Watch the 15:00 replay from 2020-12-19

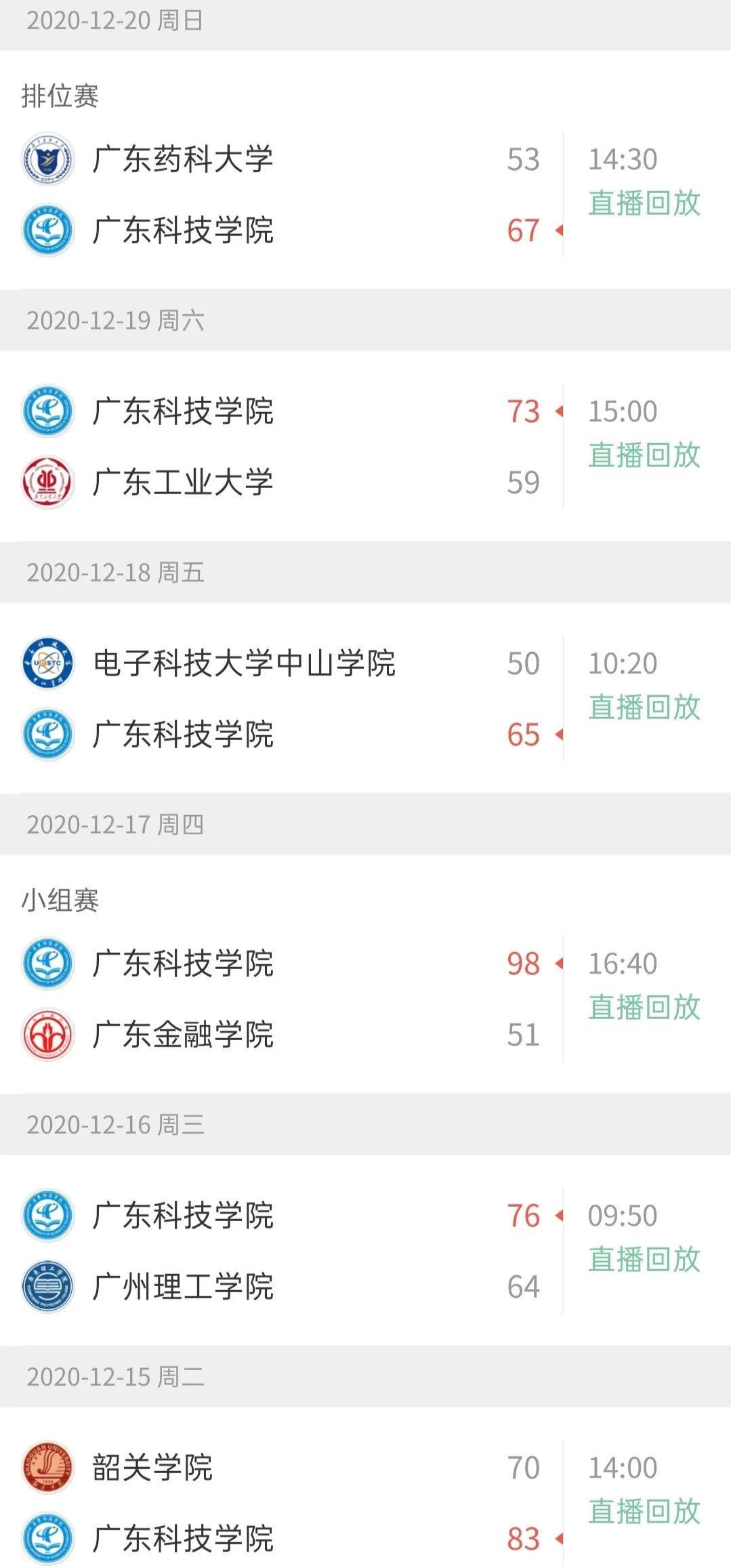[x=644, y=455]
